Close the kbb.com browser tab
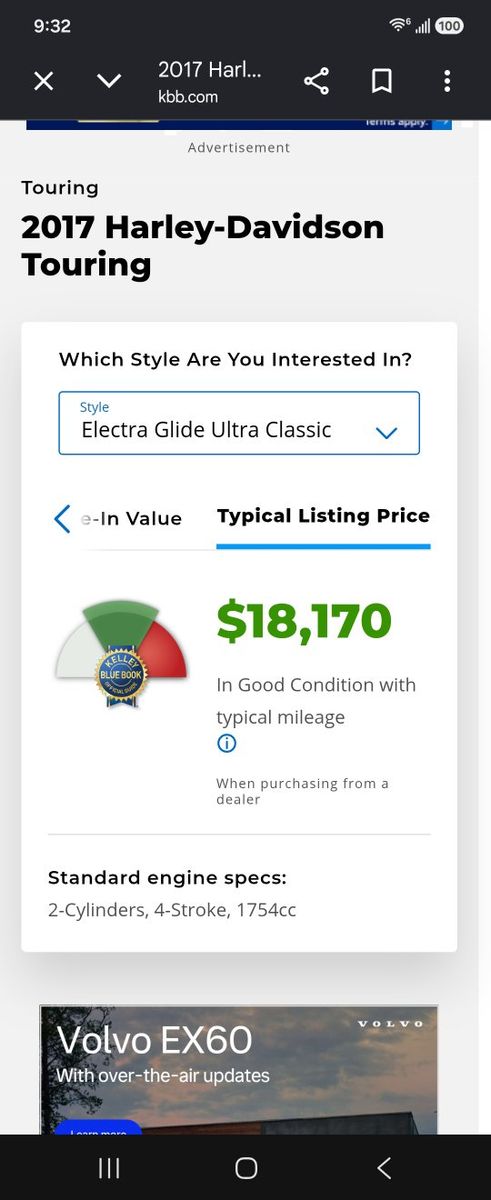 pyautogui.click(x=44, y=81)
